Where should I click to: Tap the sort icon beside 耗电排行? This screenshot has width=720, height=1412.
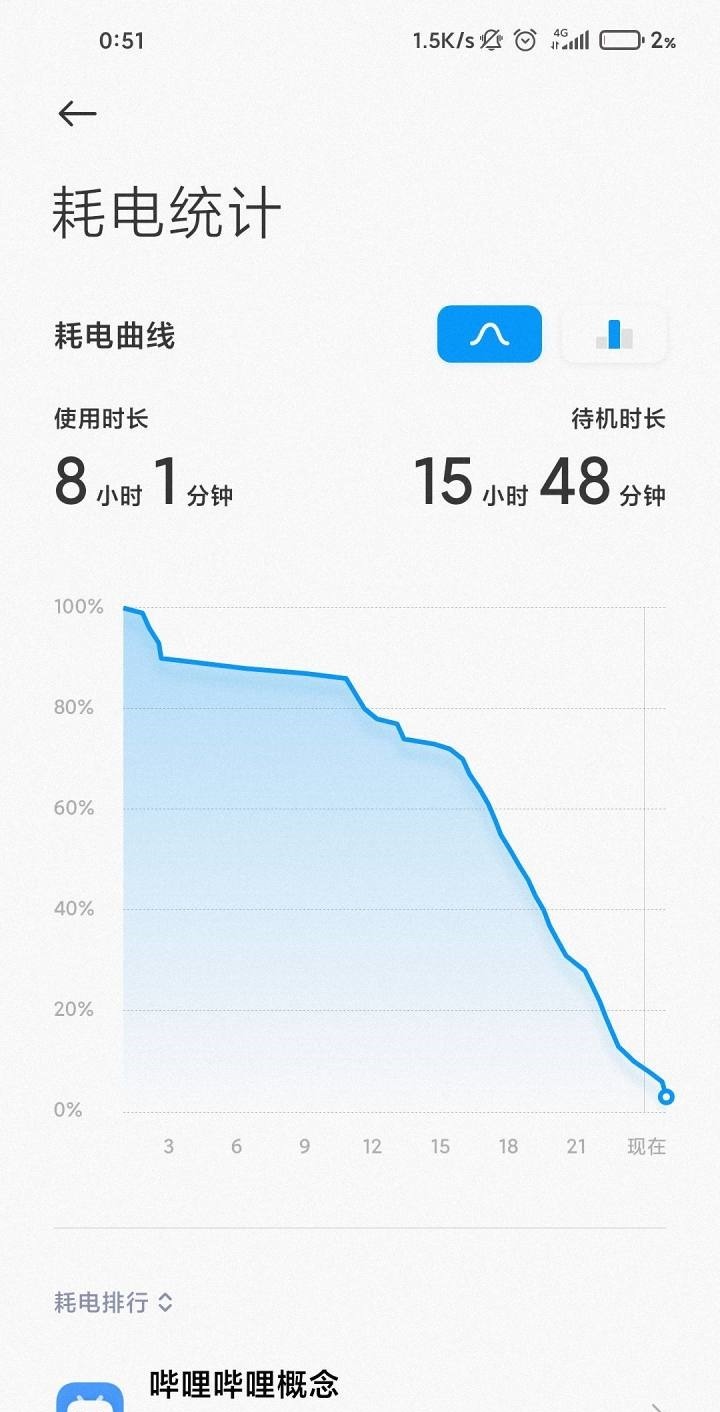[165, 1303]
